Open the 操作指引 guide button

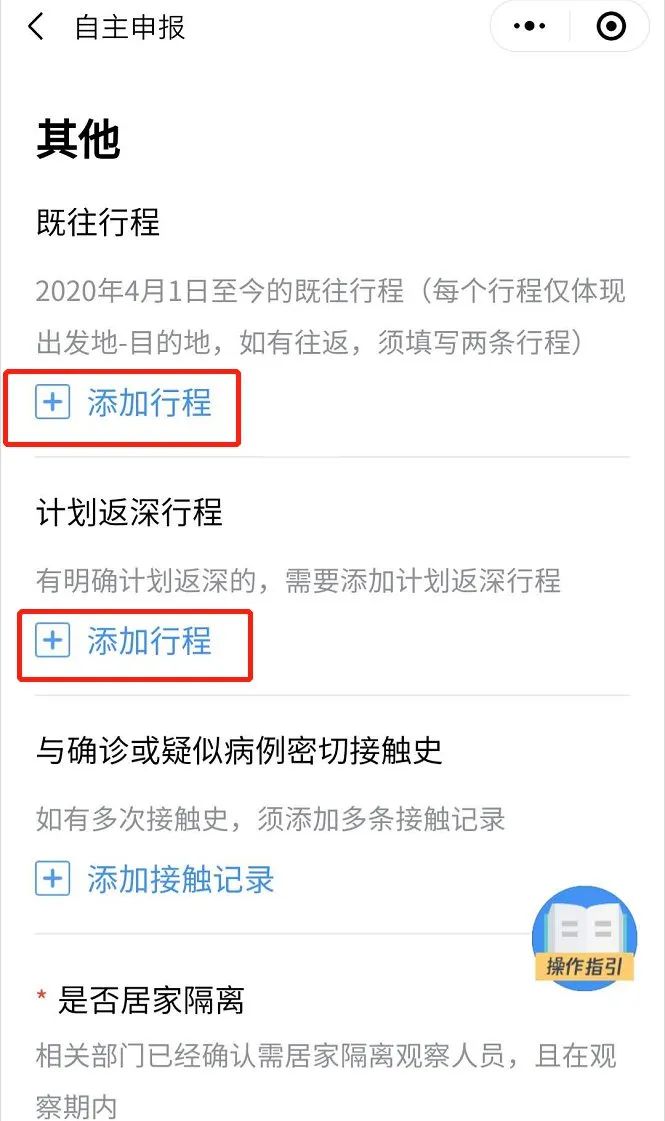[584, 938]
